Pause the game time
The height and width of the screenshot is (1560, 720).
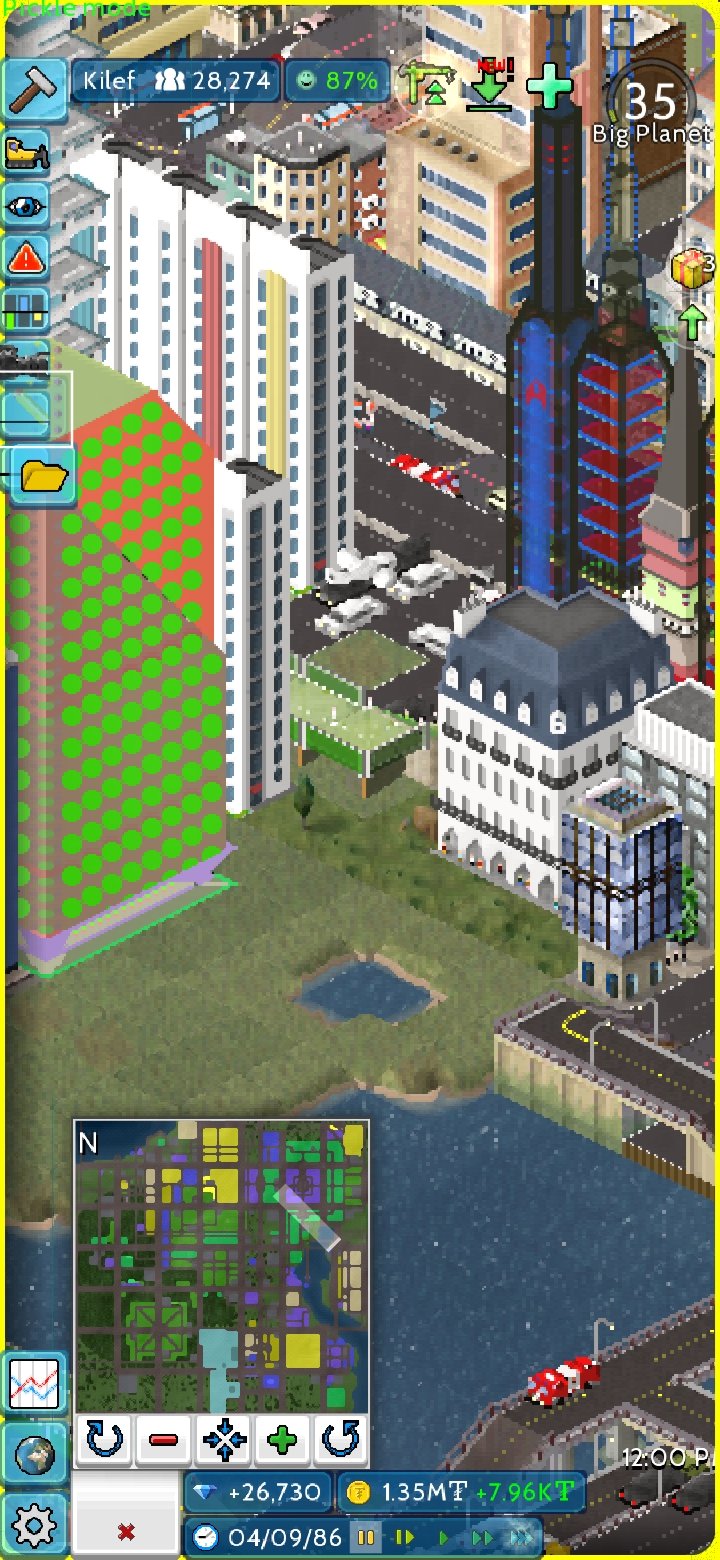(366, 1537)
